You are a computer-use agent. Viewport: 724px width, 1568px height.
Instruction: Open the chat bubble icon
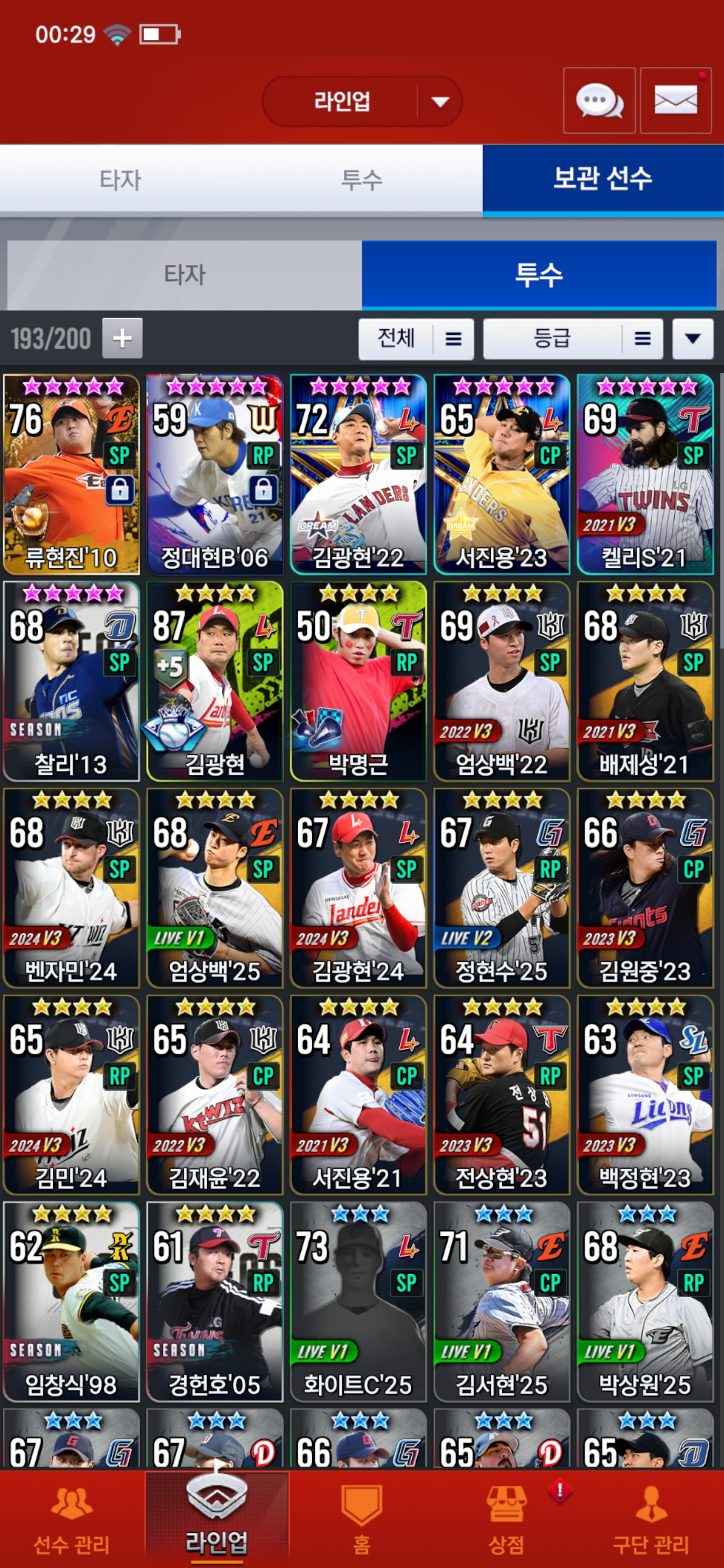click(599, 101)
